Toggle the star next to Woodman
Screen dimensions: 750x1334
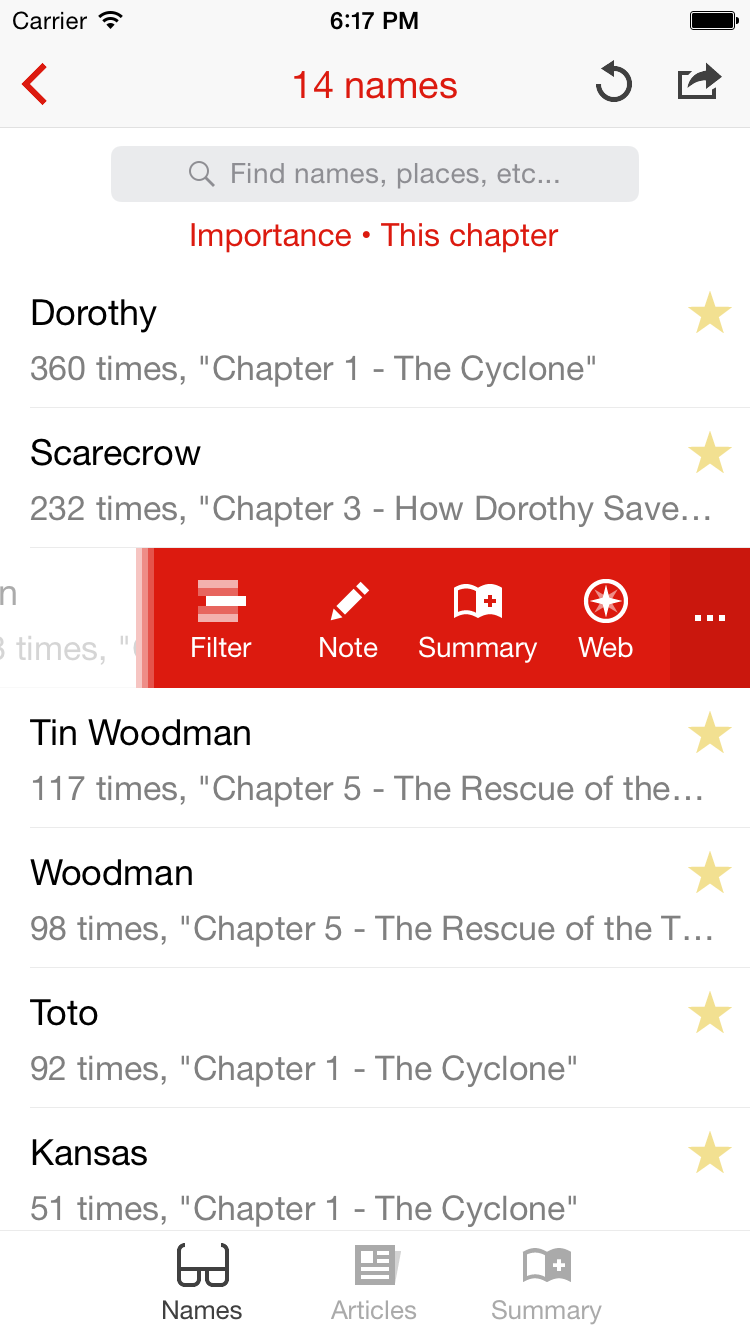[x=710, y=873]
